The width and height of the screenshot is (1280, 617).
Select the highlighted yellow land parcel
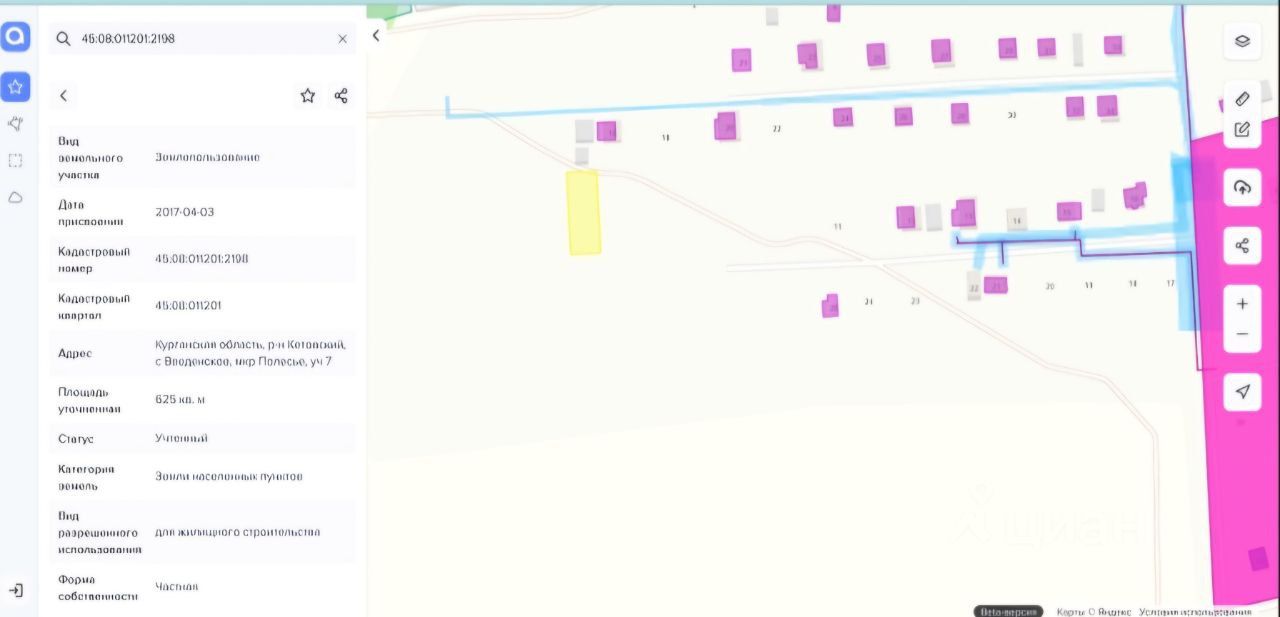pos(583,212)
